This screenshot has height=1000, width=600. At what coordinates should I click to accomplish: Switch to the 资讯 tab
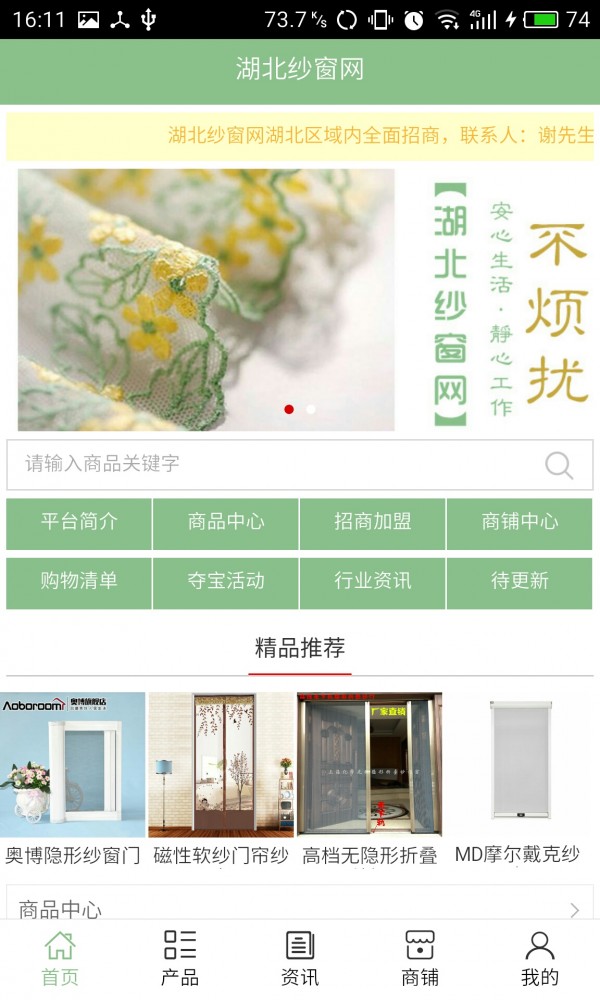300,958
